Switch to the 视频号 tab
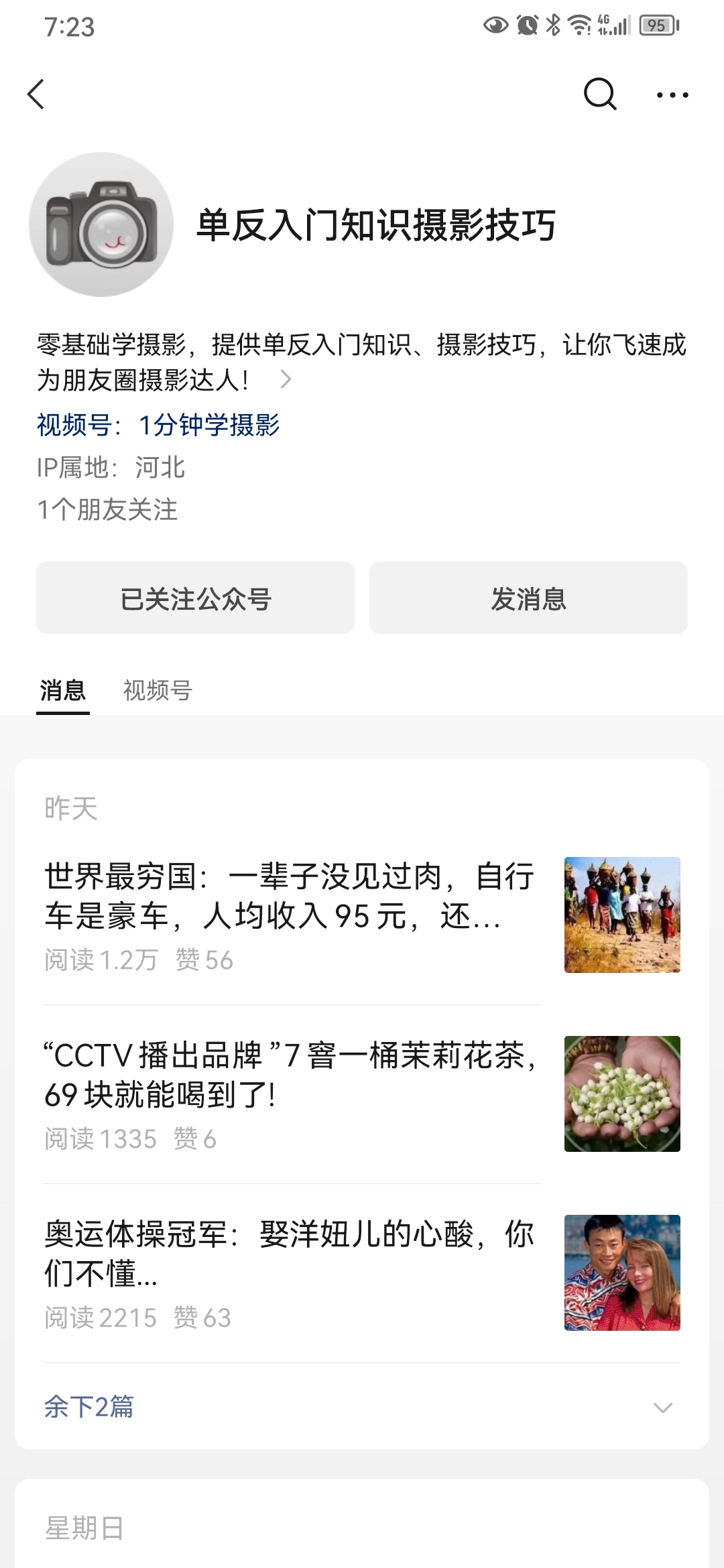The image size is (724, 1568). (158, 690)
